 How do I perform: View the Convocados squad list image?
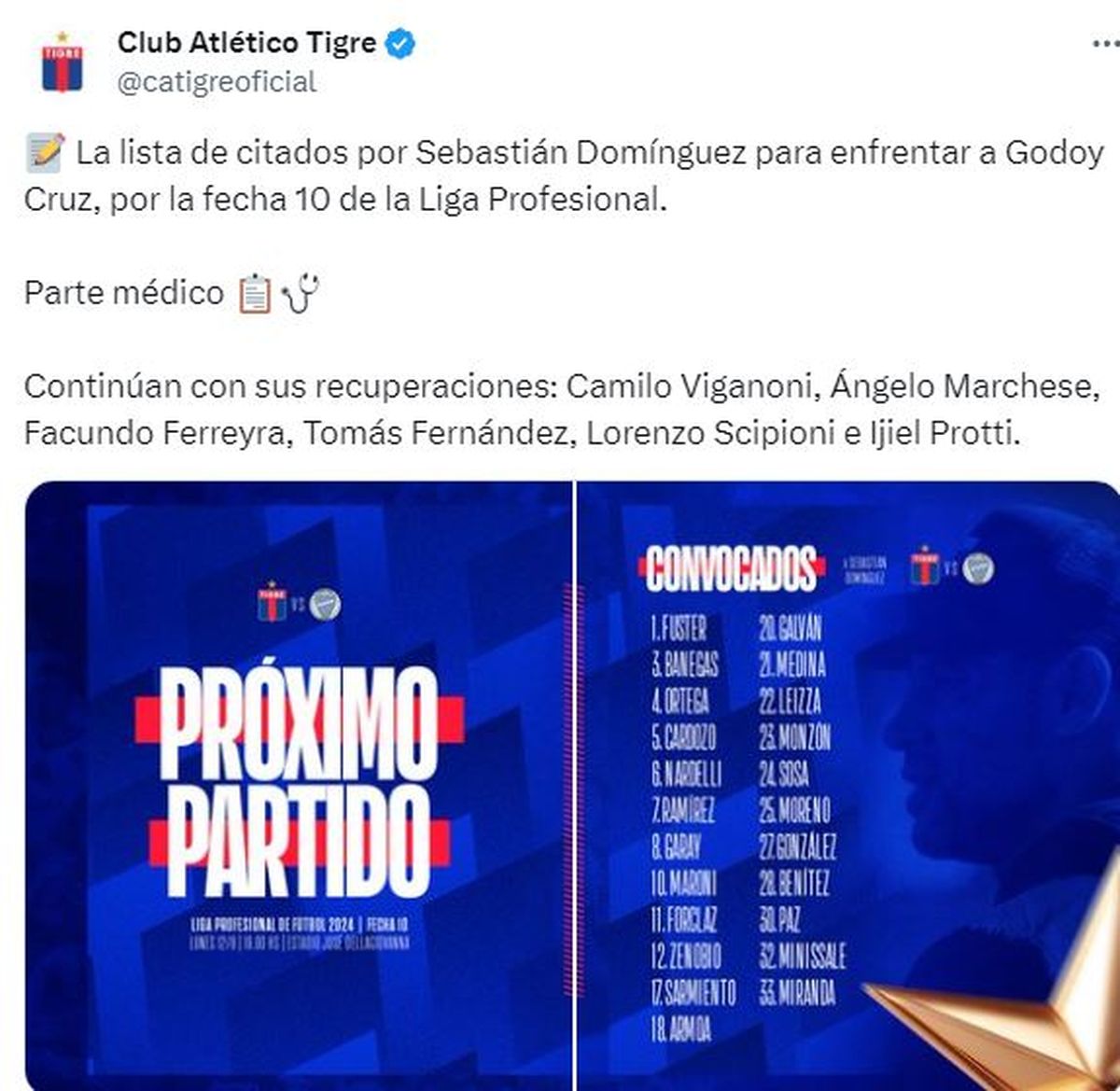point(847,784)
